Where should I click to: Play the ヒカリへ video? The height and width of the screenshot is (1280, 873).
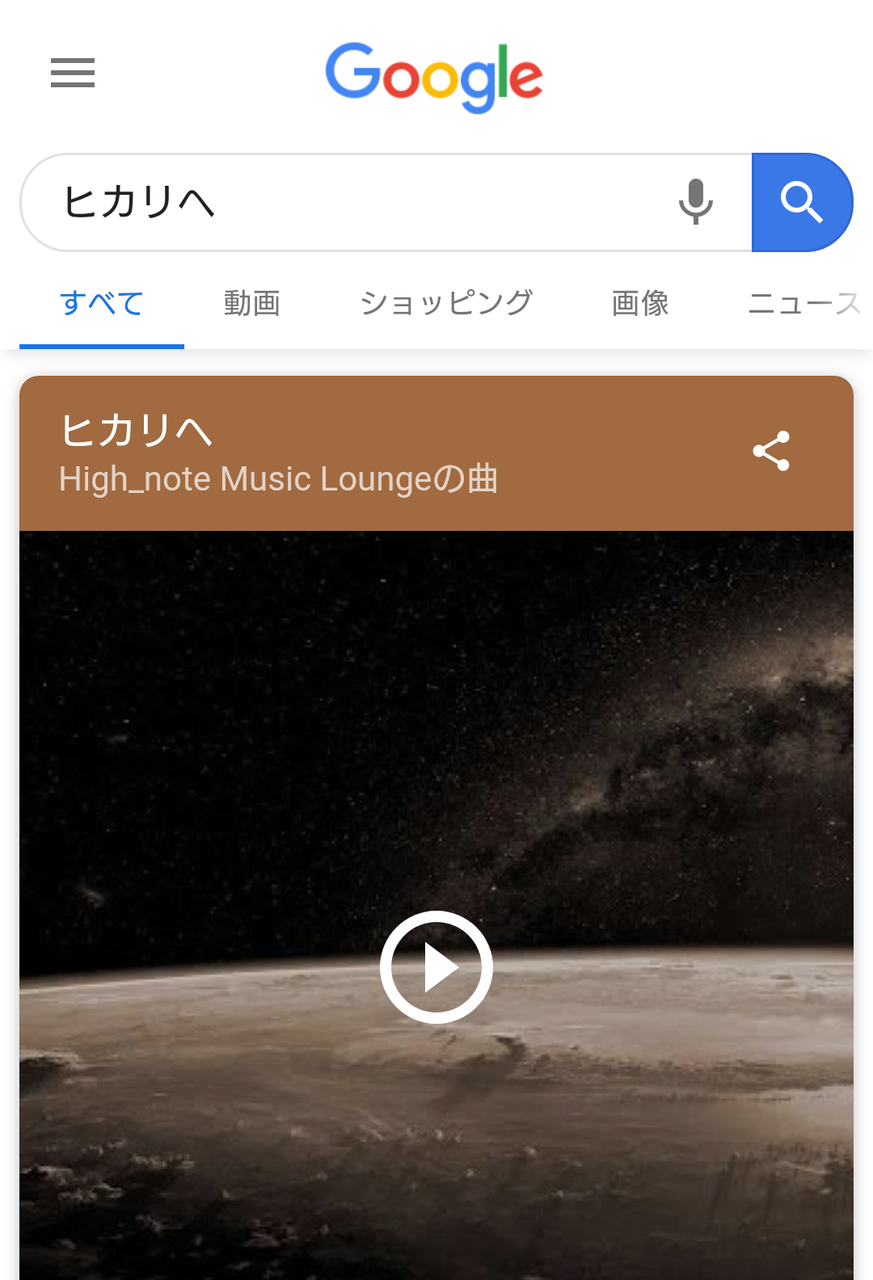click(436, 967)
